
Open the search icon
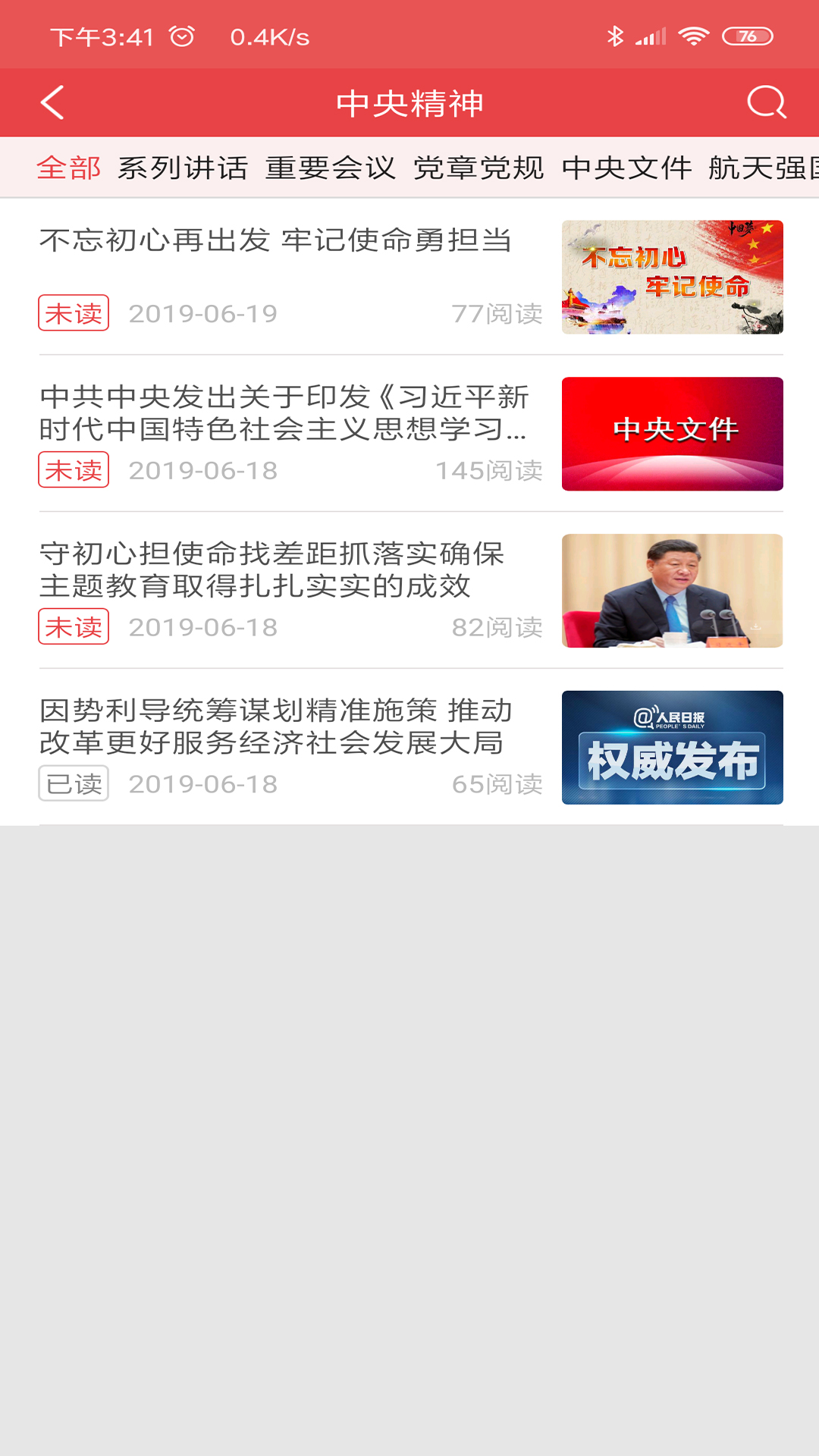[x=766, y=103]
